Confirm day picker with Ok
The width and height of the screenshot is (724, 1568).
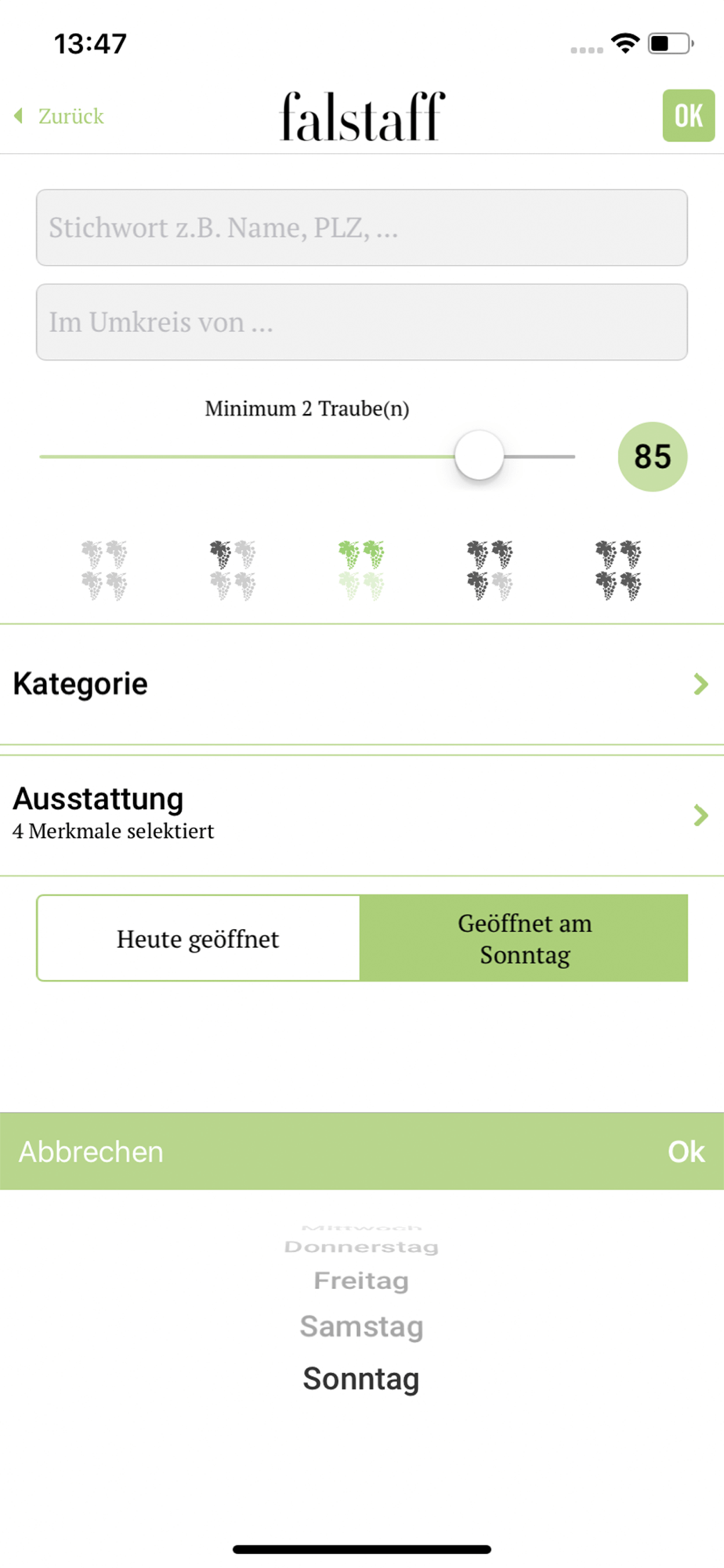[x=686, y=1152]
